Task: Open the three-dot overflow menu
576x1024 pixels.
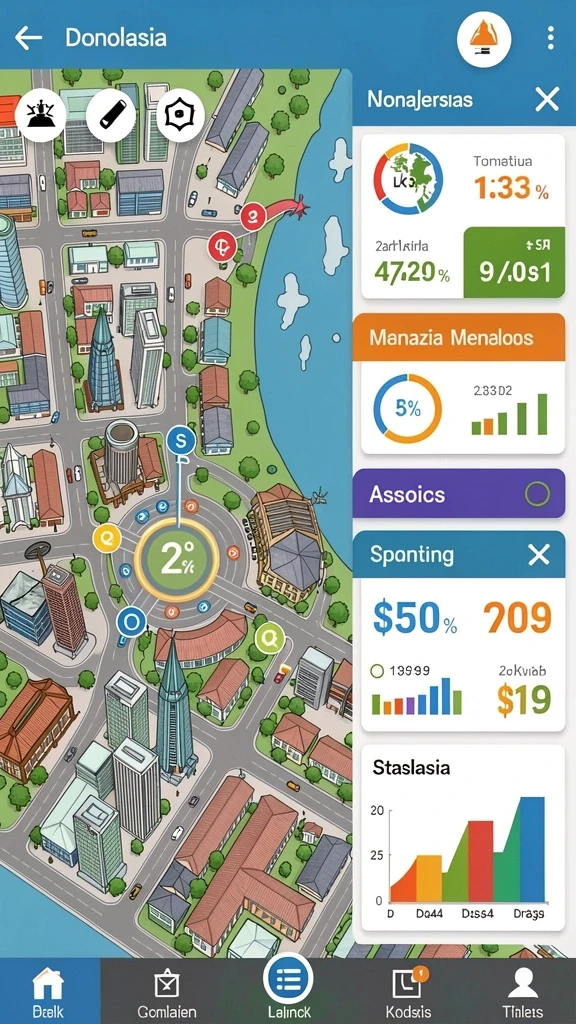Action: [x=551, y=39]
